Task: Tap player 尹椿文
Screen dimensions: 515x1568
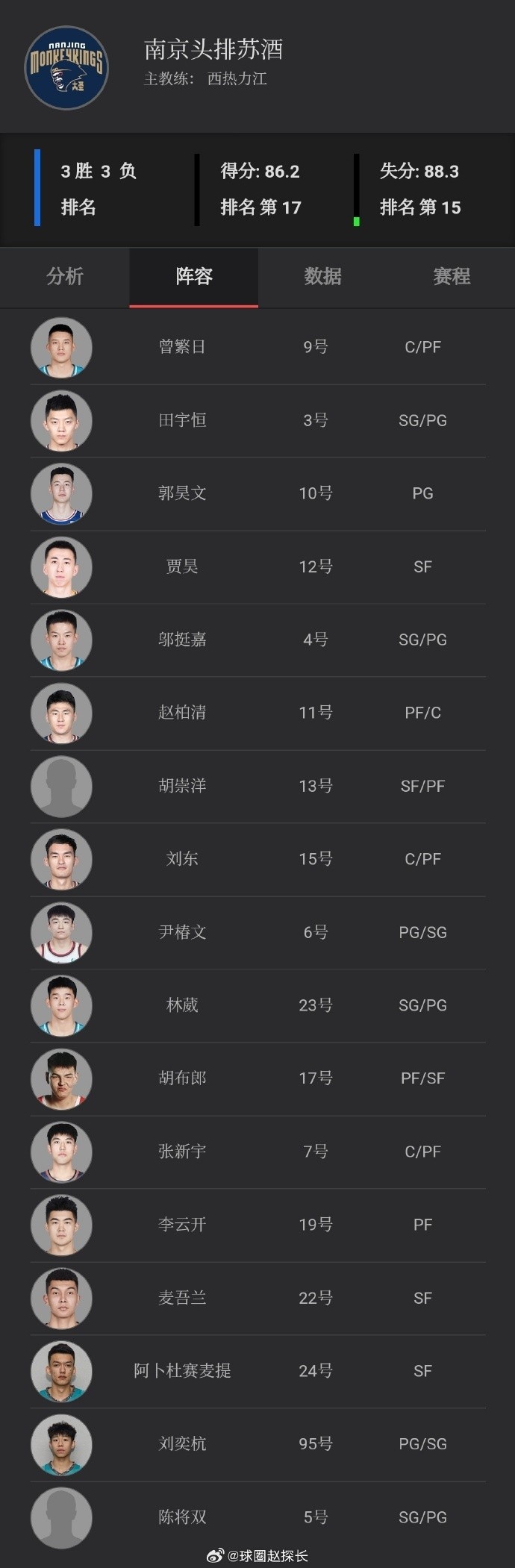Action: pos(182,932)
